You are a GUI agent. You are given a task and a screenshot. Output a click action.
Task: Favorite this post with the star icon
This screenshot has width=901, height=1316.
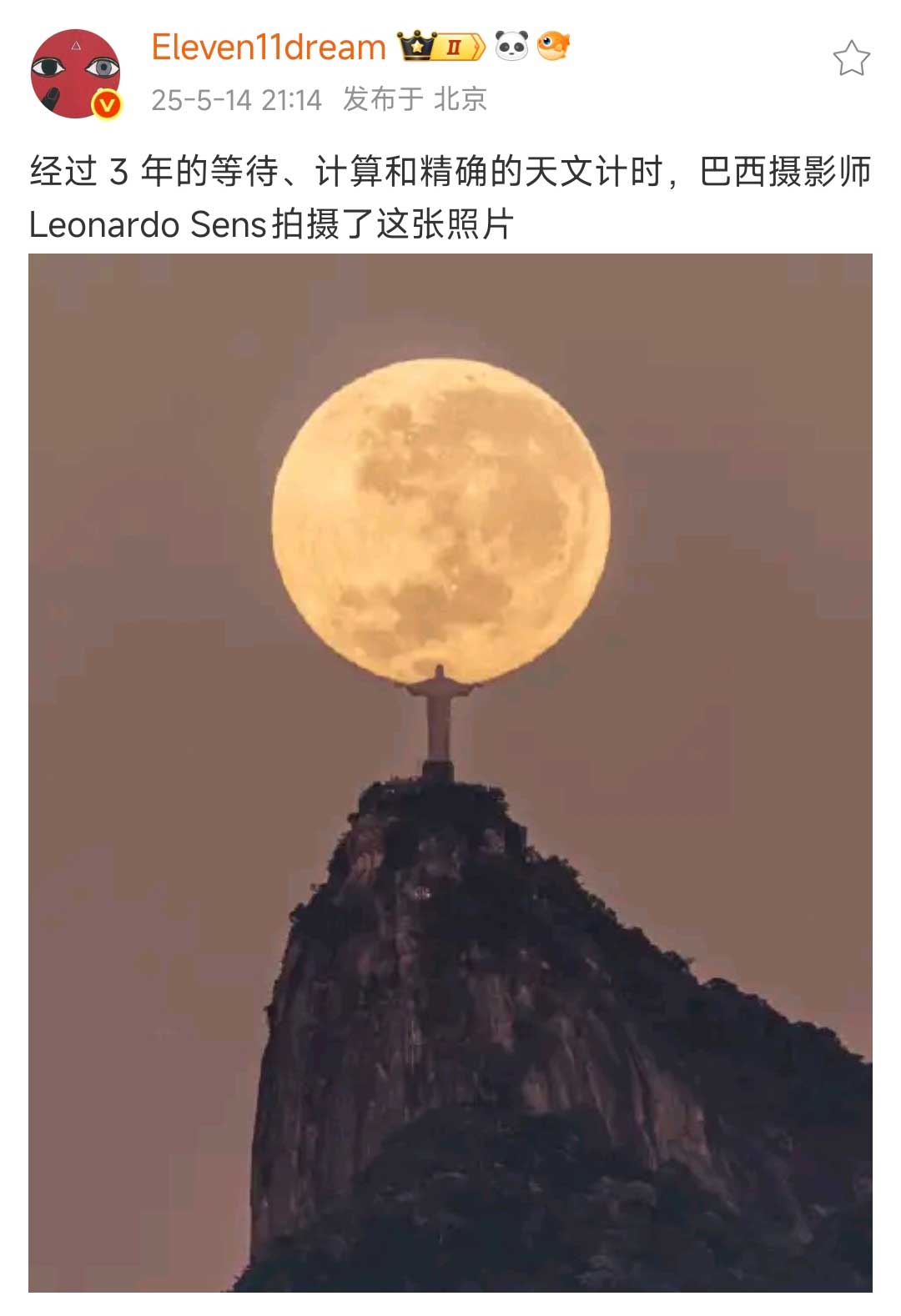tap(851, 58)
